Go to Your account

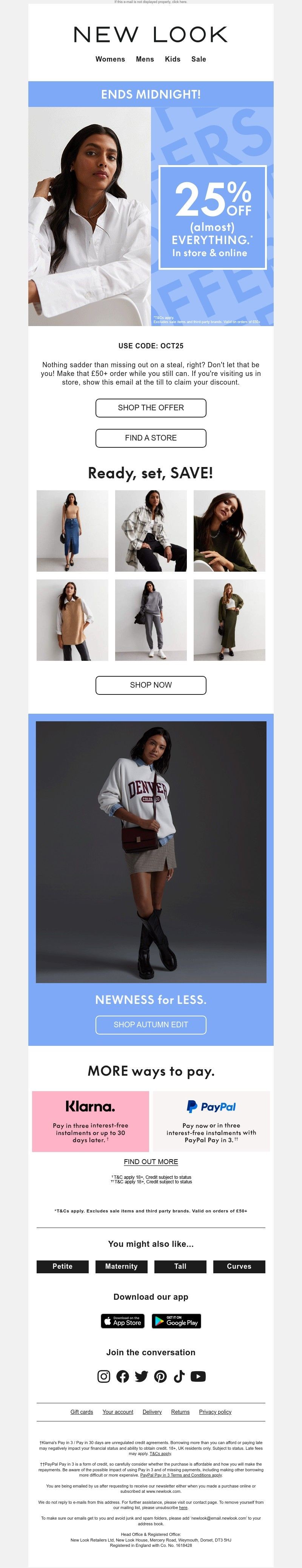click(118, 1412)
